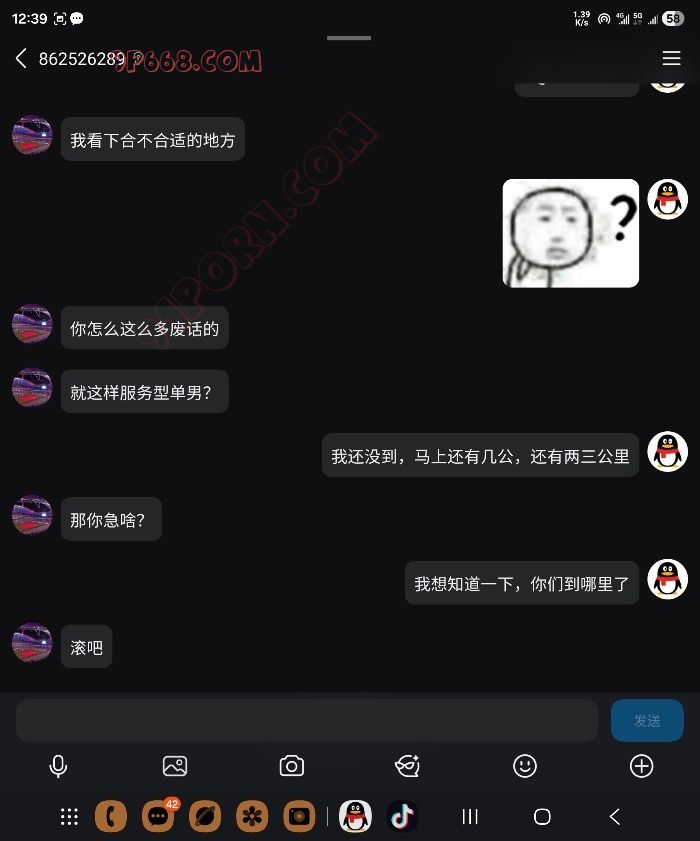Image resolution: width=700 pixels, height=841 pixels.
Task: View the question-mark meme image
Action: click(570, 233)
